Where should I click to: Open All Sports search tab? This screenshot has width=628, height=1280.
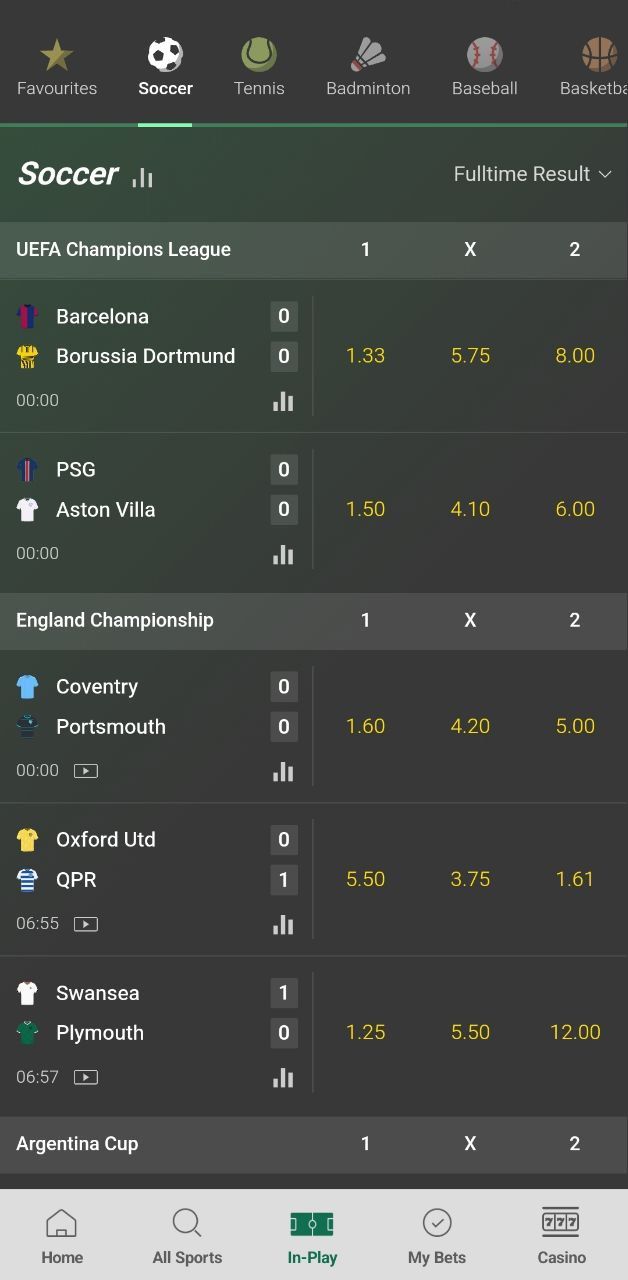(x=187, y=1236)
